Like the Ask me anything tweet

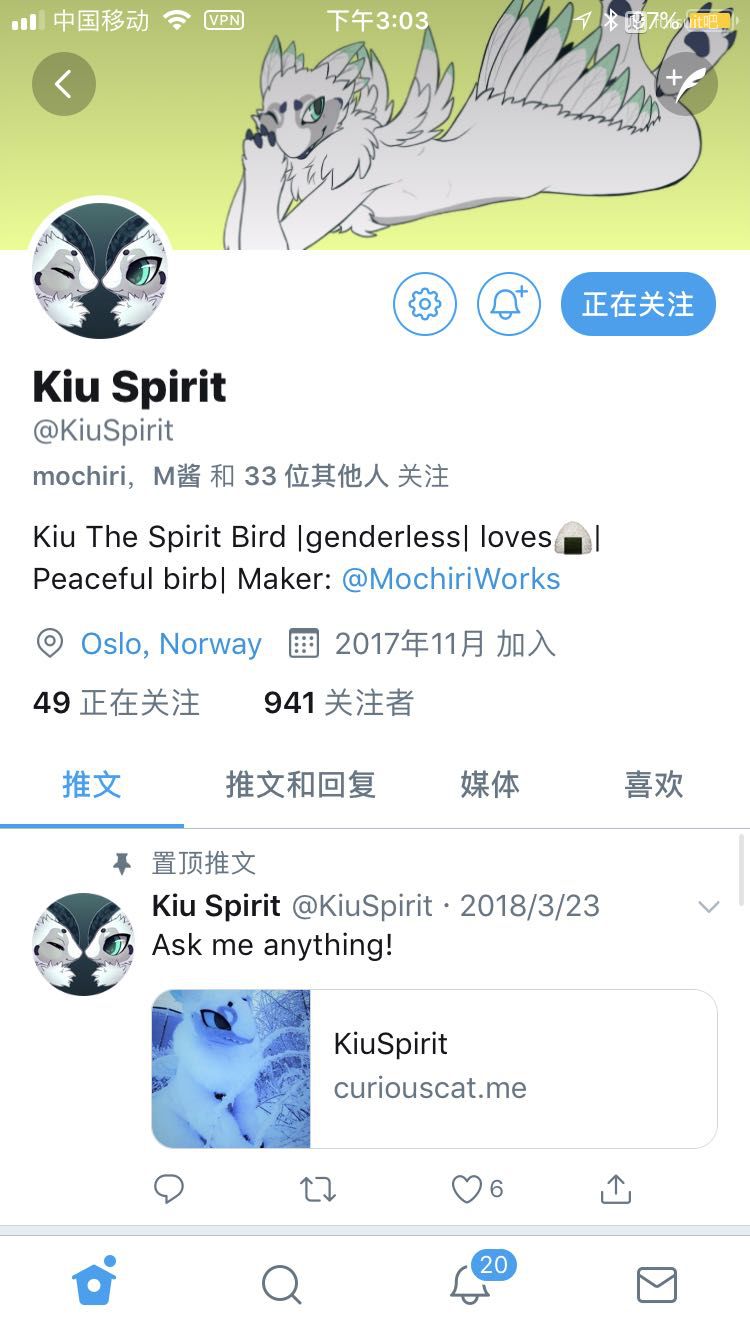pyautogui.click(x=468, y=1188)
